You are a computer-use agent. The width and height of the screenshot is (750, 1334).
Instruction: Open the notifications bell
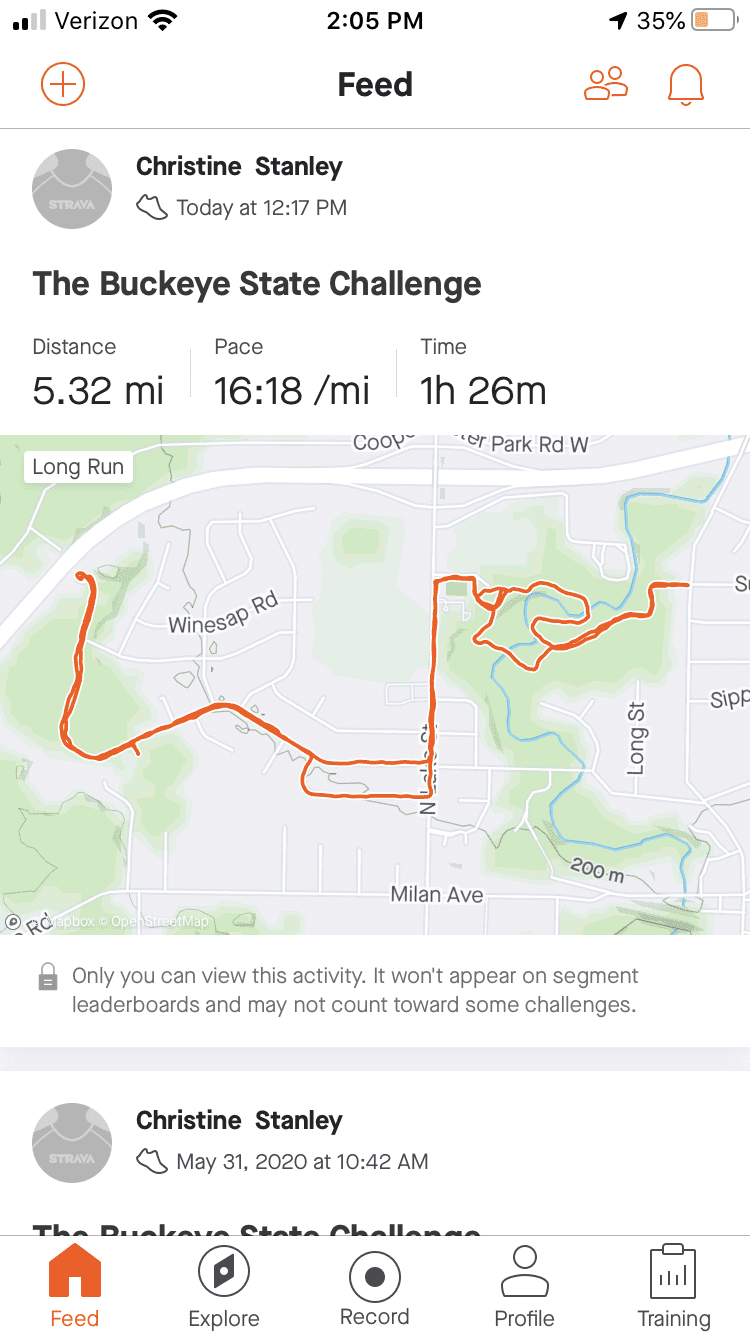pos(685,85)
